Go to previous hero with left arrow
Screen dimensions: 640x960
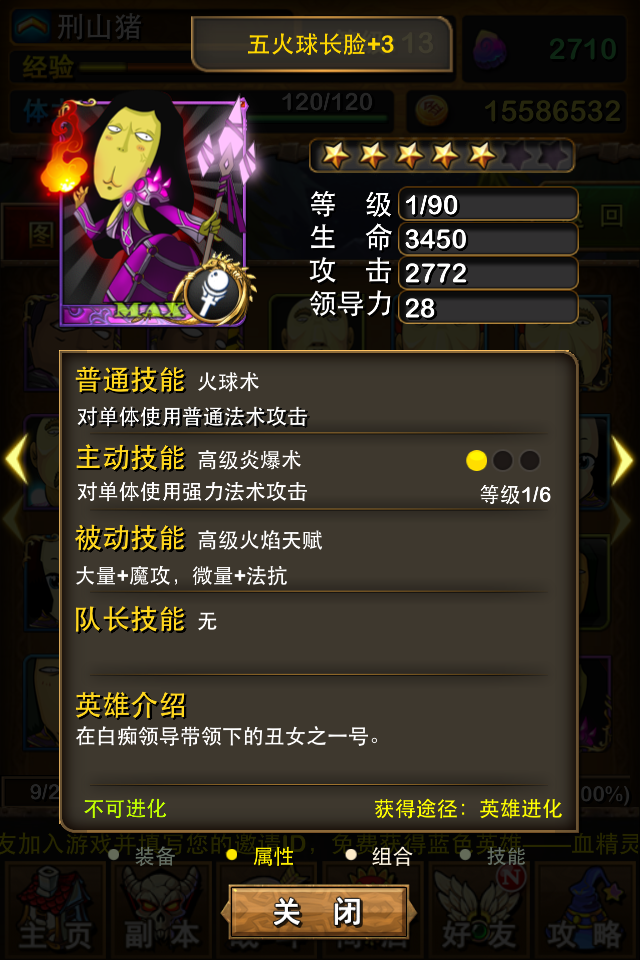(17, 461)
